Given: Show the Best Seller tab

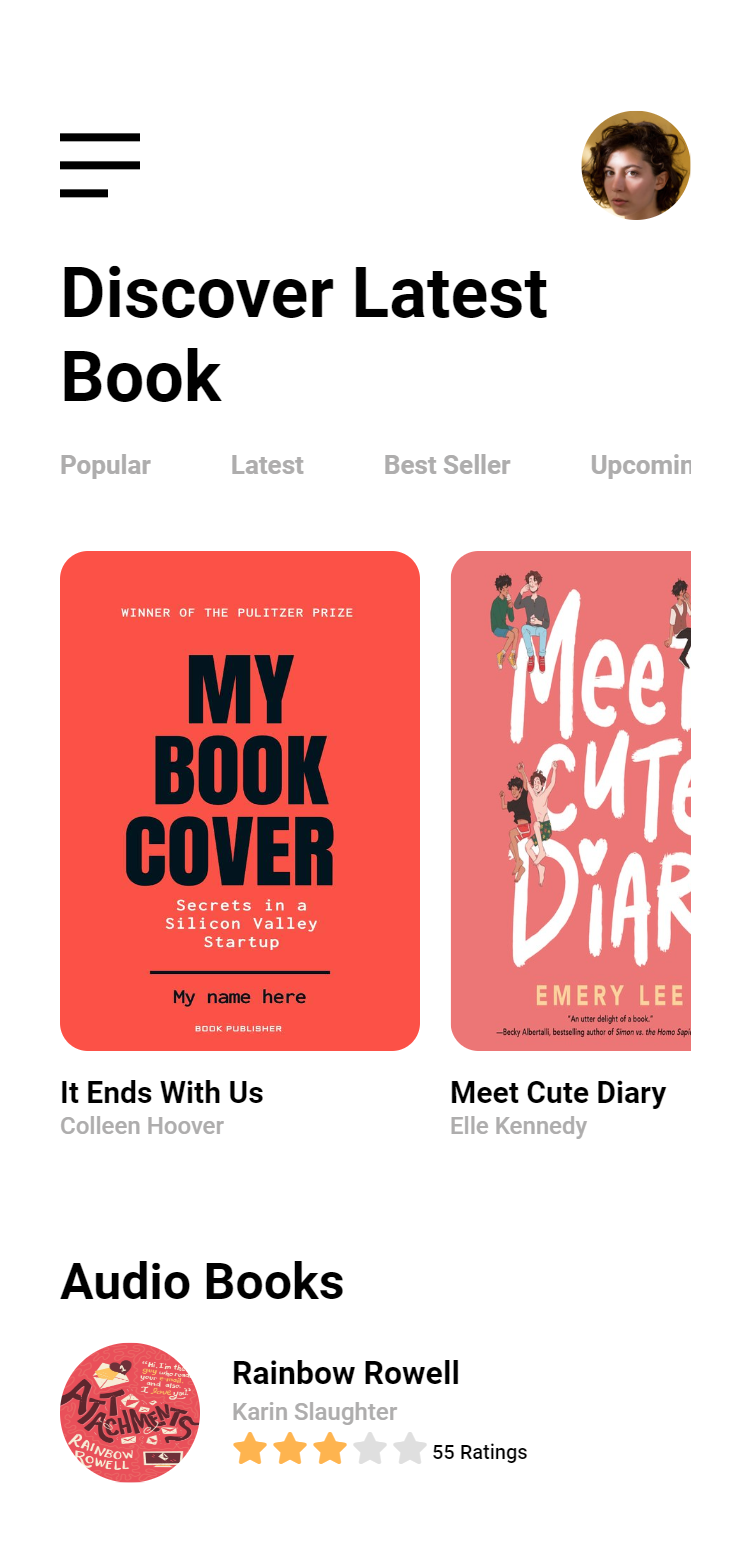Looking at the screenshot, I should pos(447,465).
